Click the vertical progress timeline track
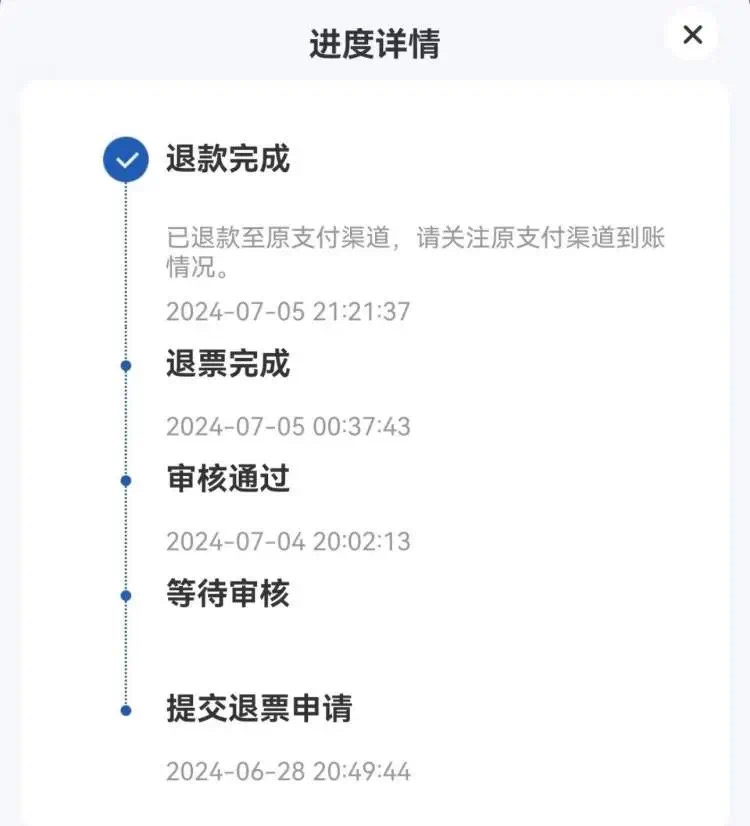The width and height of the screenshot is (750, 826). pos(124,430)
